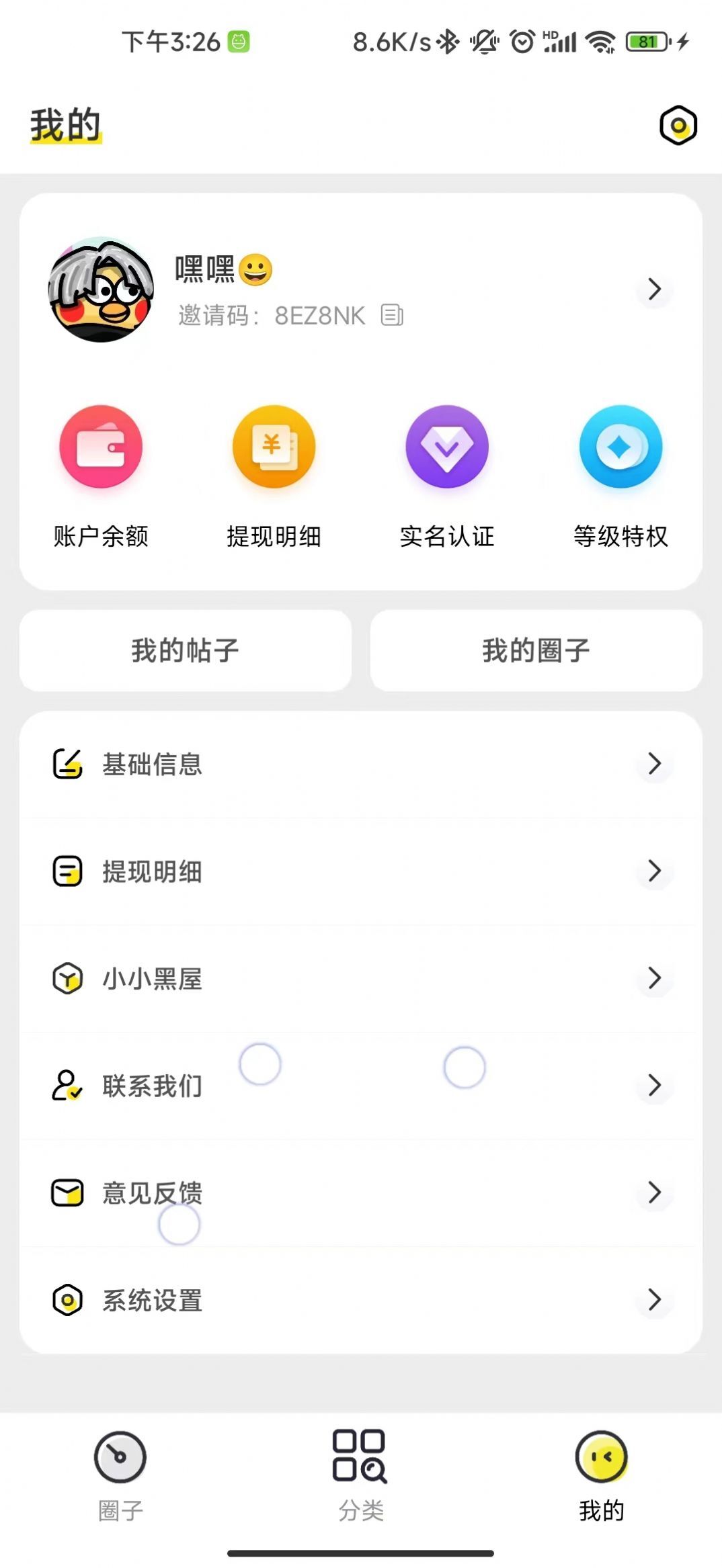Open the 账户余额 wallet icon
This screenshot has width=722, height=1568.
pos(101,447)
